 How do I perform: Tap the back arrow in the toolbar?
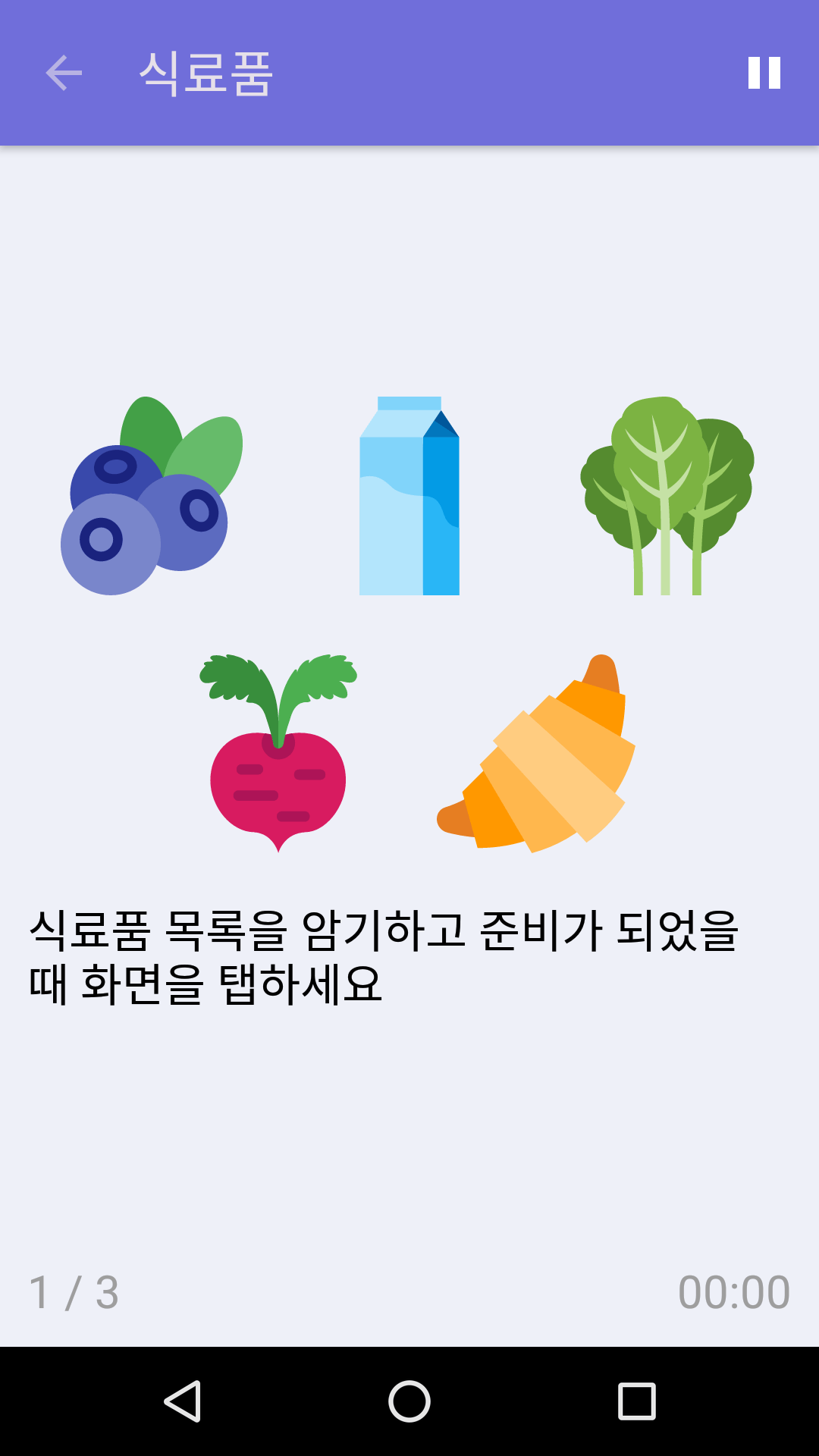[62, 73]
